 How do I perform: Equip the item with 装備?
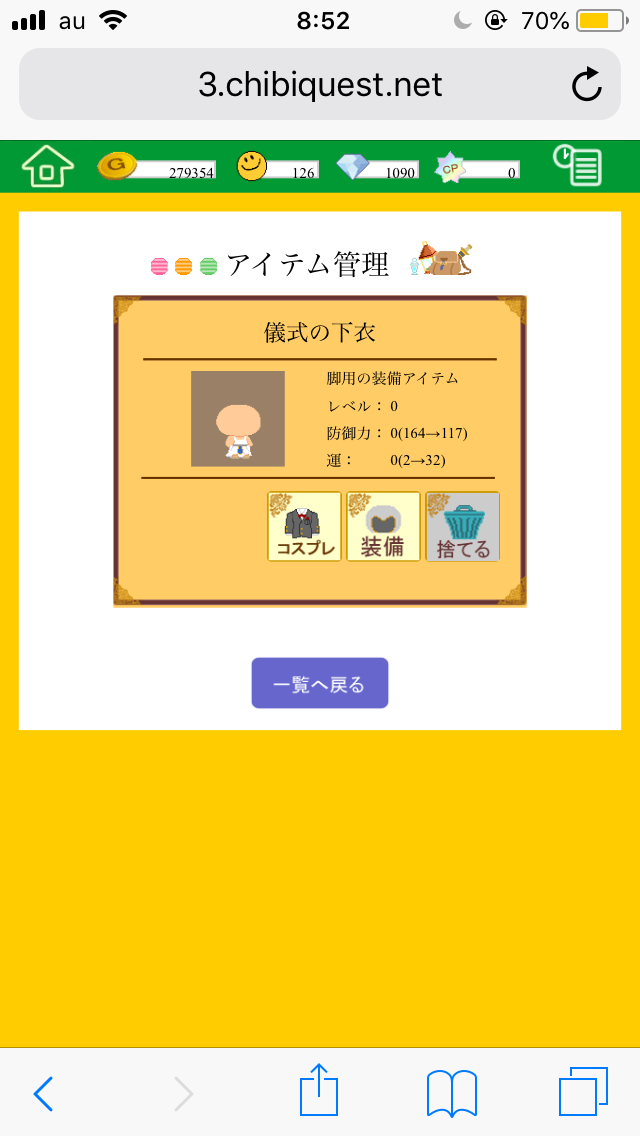click(x=383, y=526)
